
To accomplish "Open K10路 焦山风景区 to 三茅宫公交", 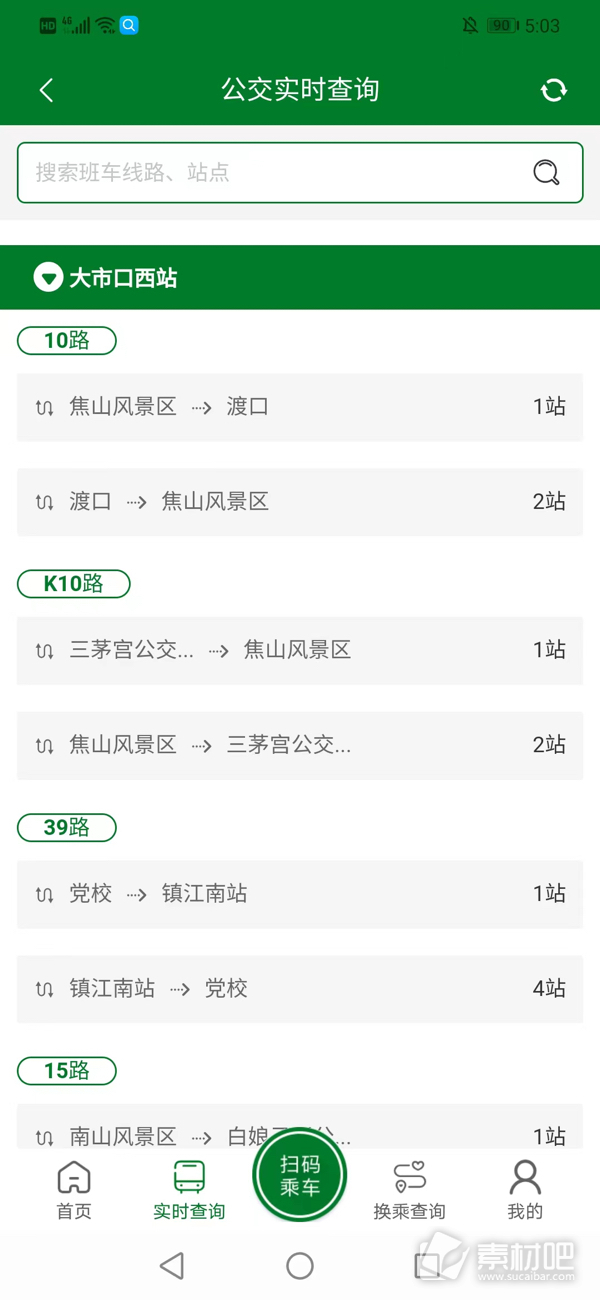I will click(x=300, y=745).
